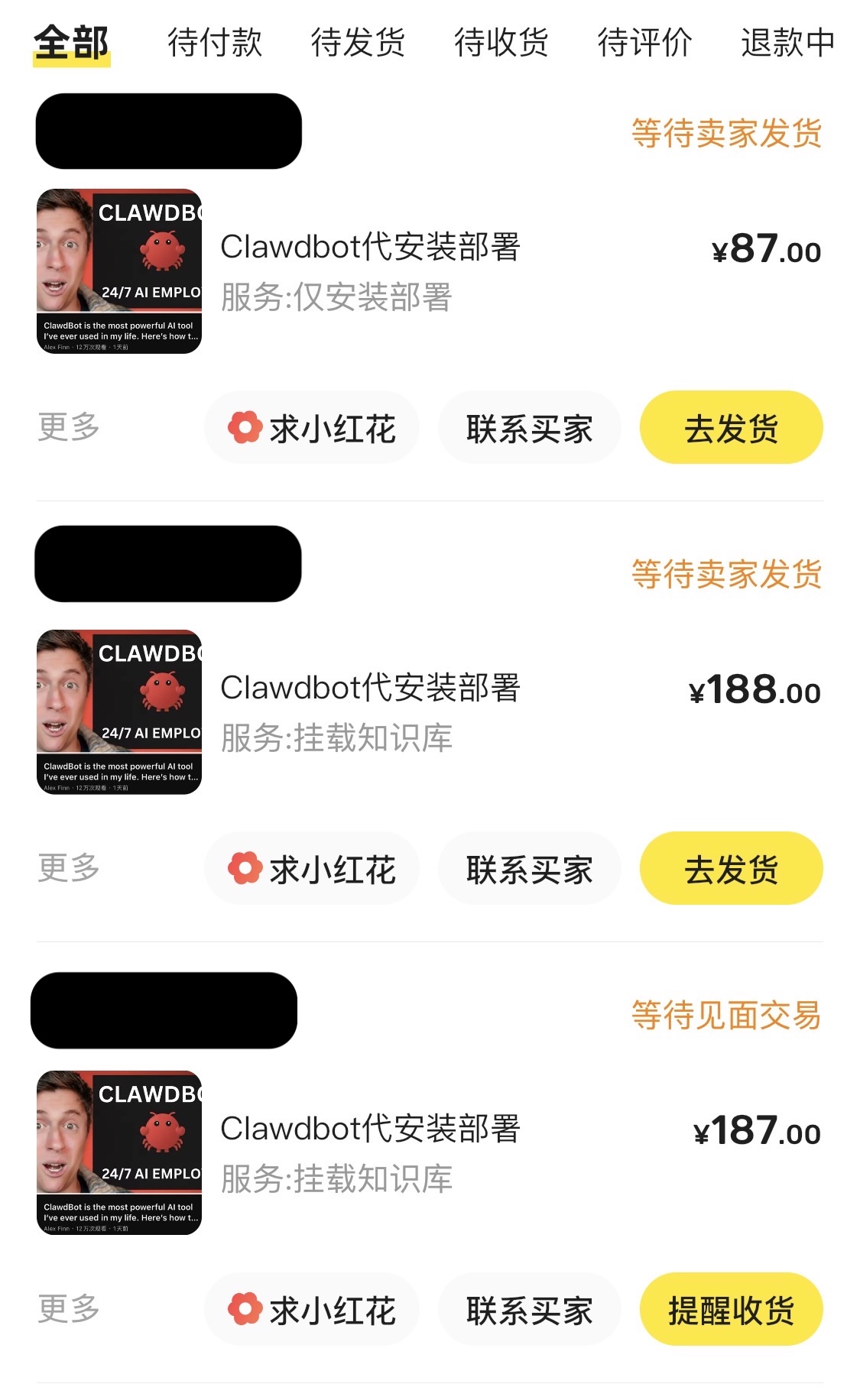Screen dimensions: 860x1400
Task: Open the 待收货 tab
Action: [x=501, y=42]
